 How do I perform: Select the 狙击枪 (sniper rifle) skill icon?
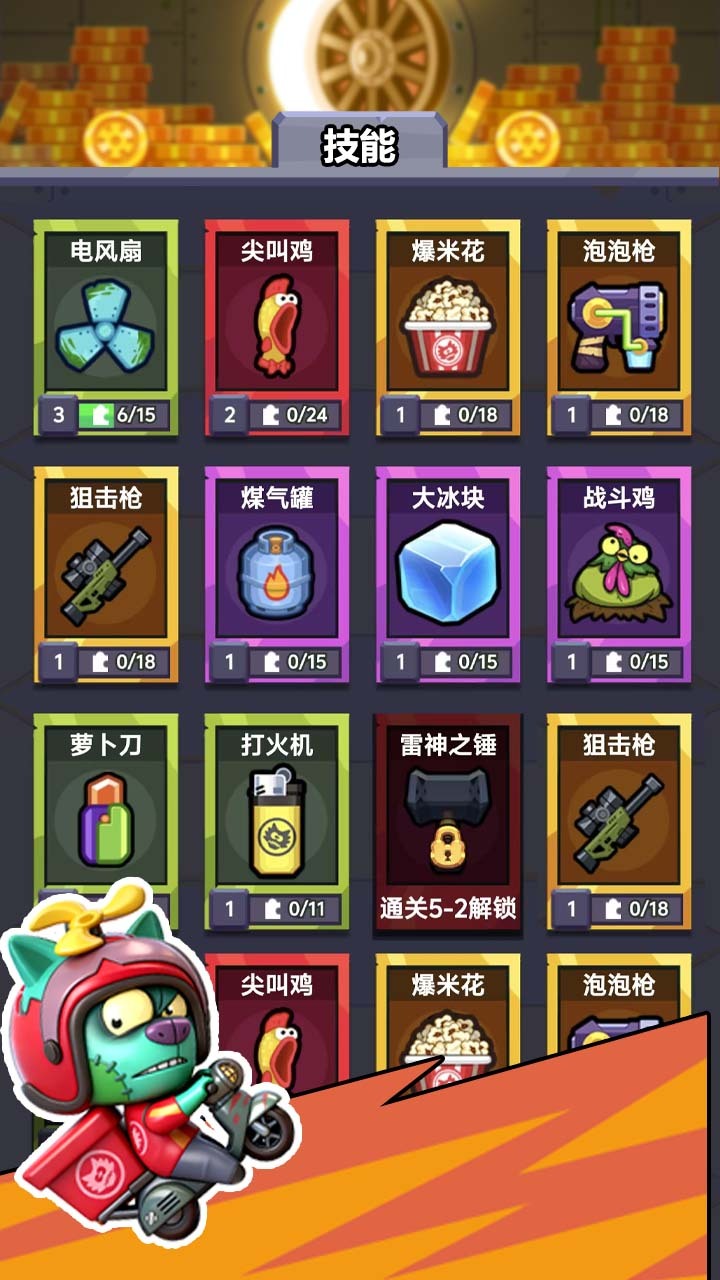[106, 570]
